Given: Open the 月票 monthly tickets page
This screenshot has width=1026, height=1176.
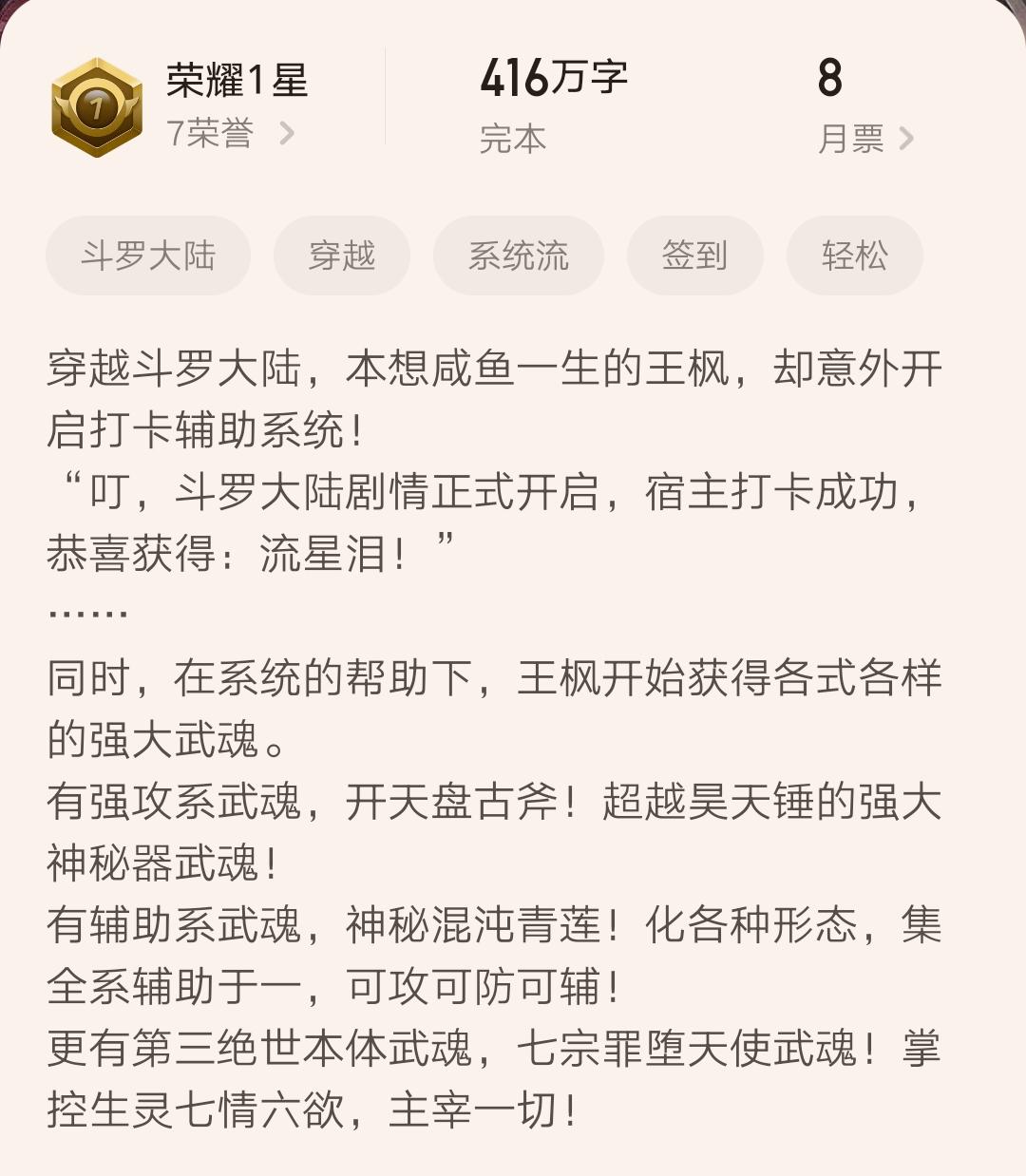Looking at the screenshot, I should 865,139.
